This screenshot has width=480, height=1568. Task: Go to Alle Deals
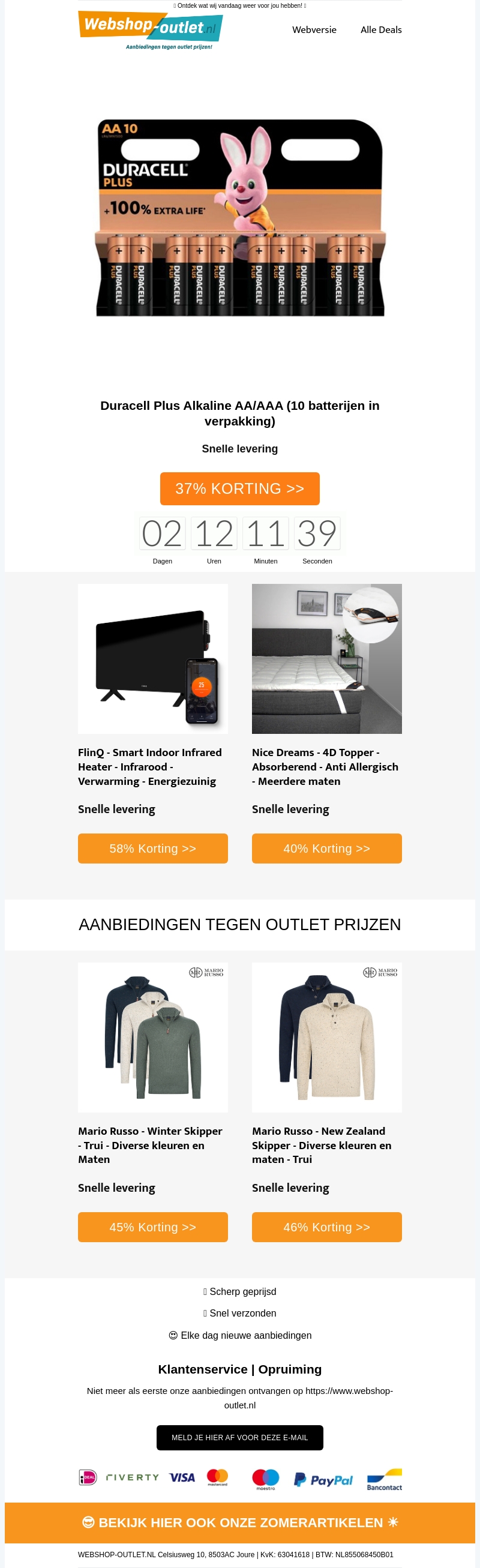tap(381, 30)
